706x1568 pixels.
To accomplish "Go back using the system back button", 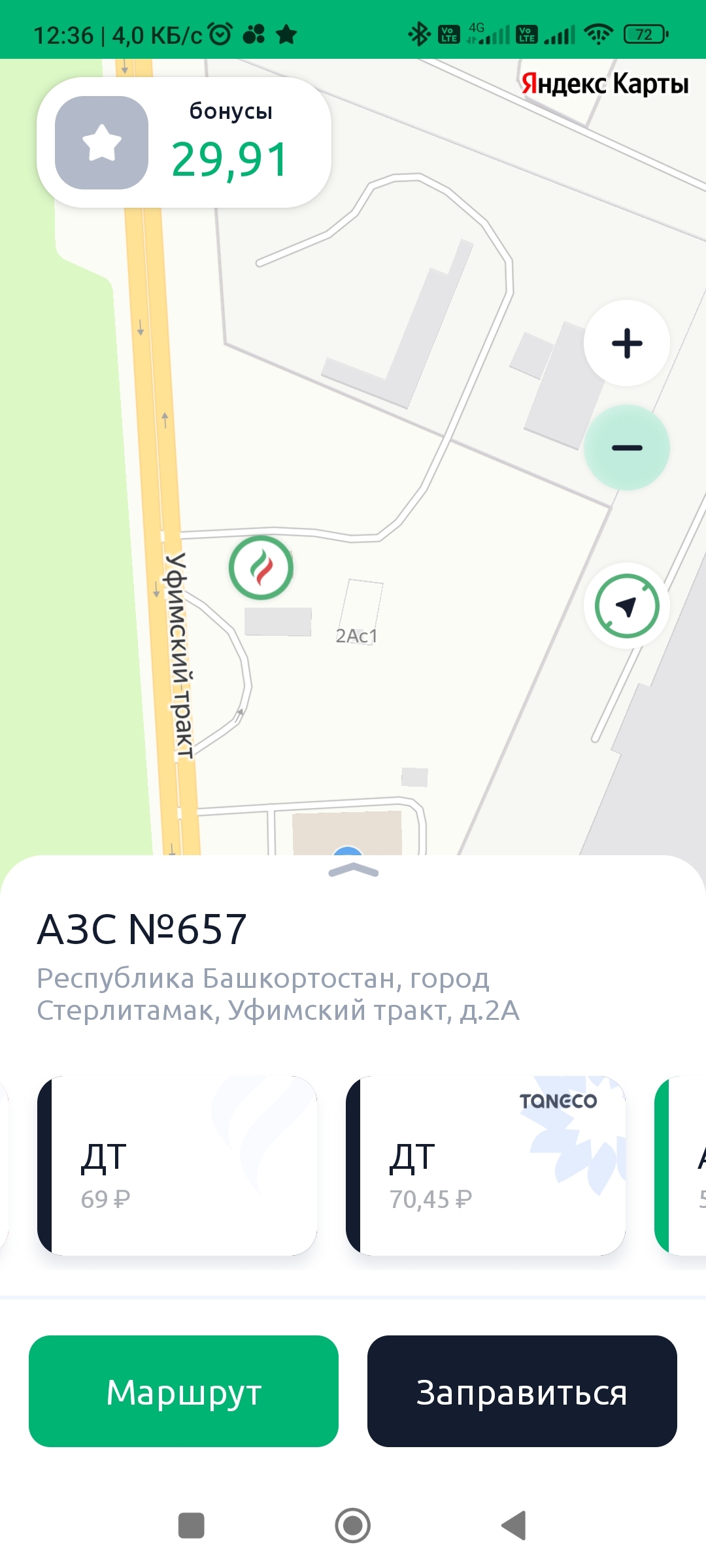I will pos(514,1526).
